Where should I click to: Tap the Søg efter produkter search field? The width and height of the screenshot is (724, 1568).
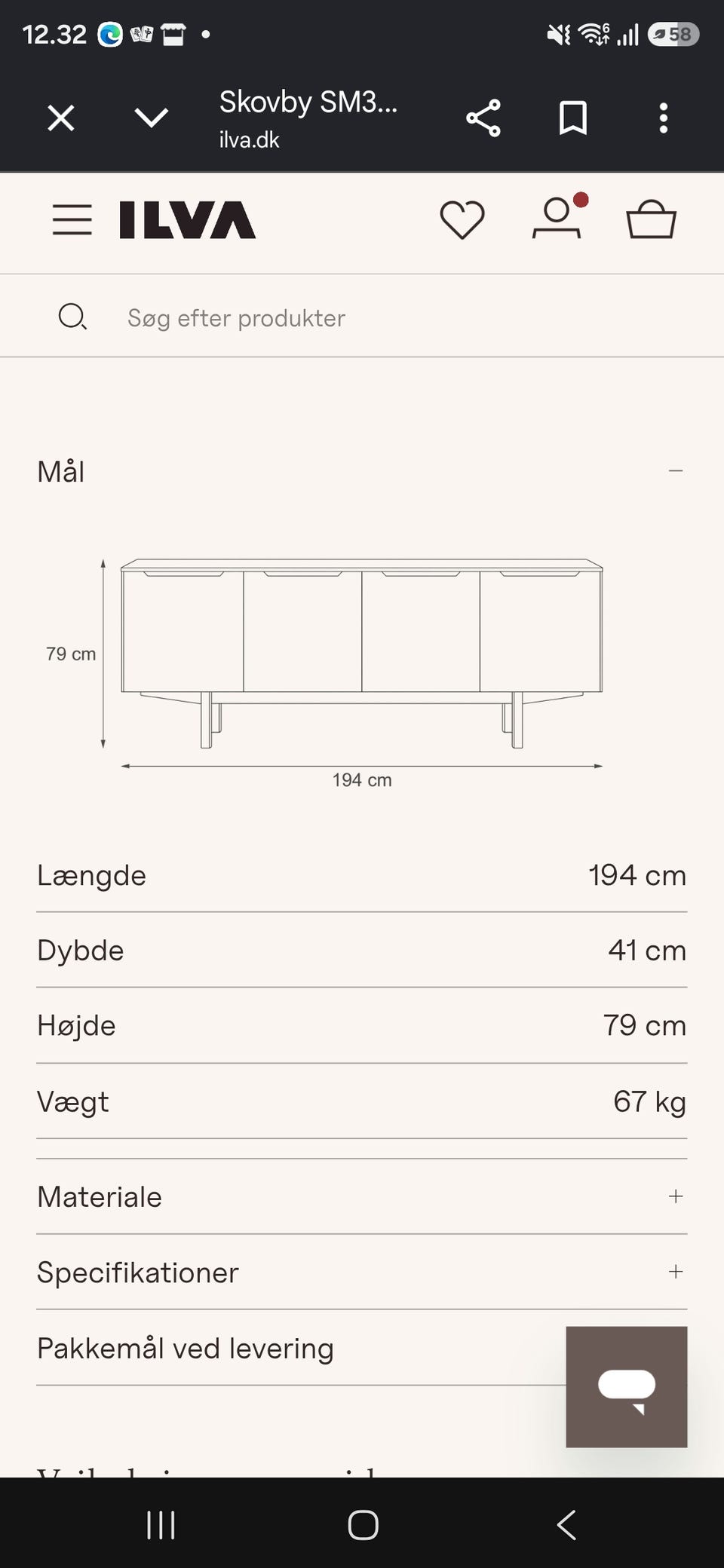[362, 317]
